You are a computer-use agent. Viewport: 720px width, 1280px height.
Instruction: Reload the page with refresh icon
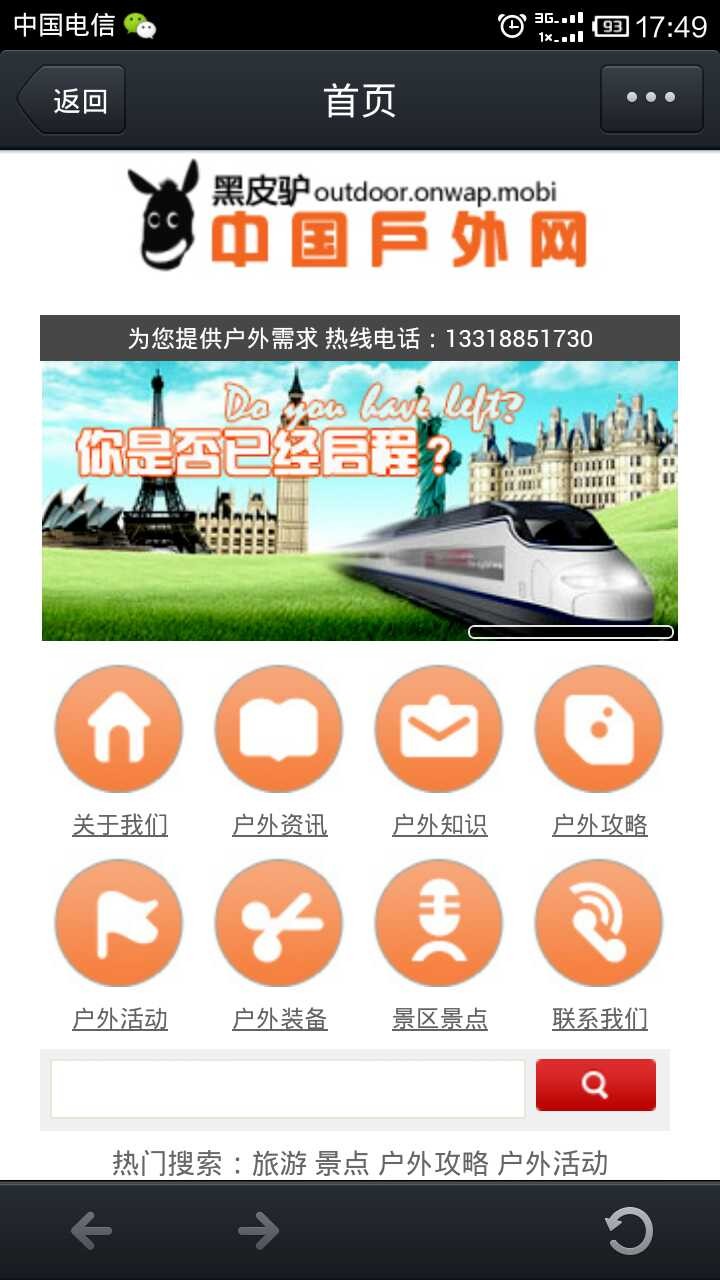[x=629, y=1231]
